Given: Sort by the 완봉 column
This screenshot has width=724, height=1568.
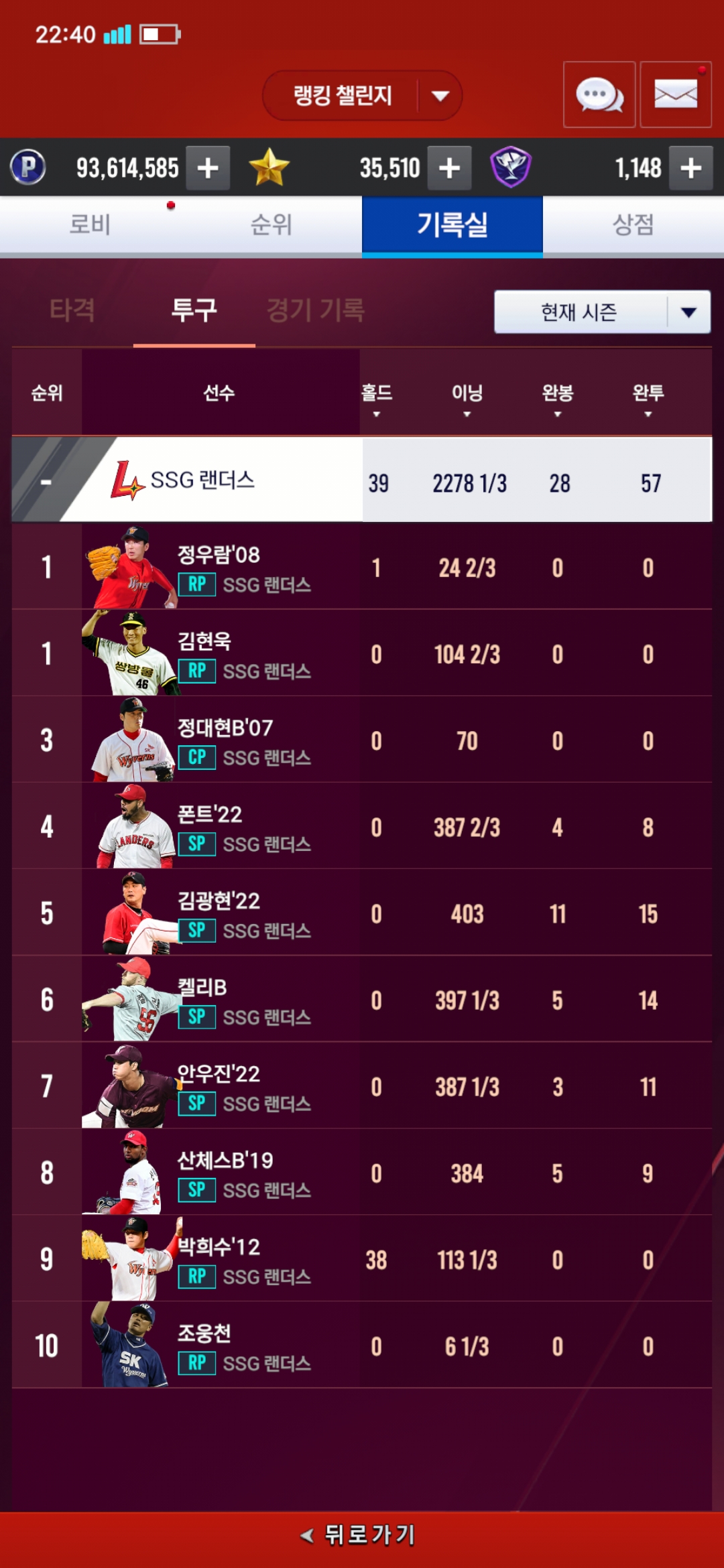Looking at the screenshot, I should 558,398.
